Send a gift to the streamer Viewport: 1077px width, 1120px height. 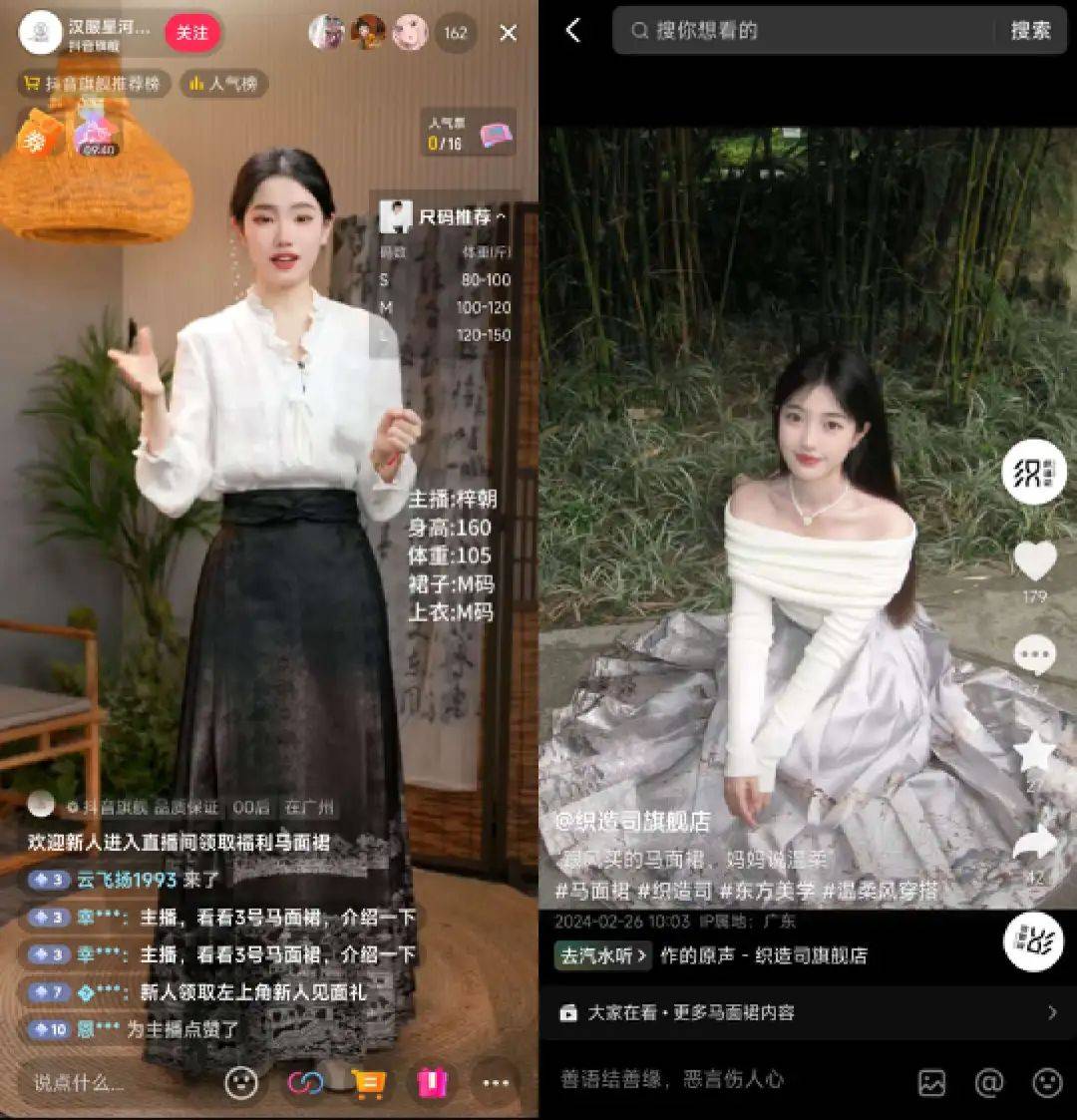(432, 1083)
